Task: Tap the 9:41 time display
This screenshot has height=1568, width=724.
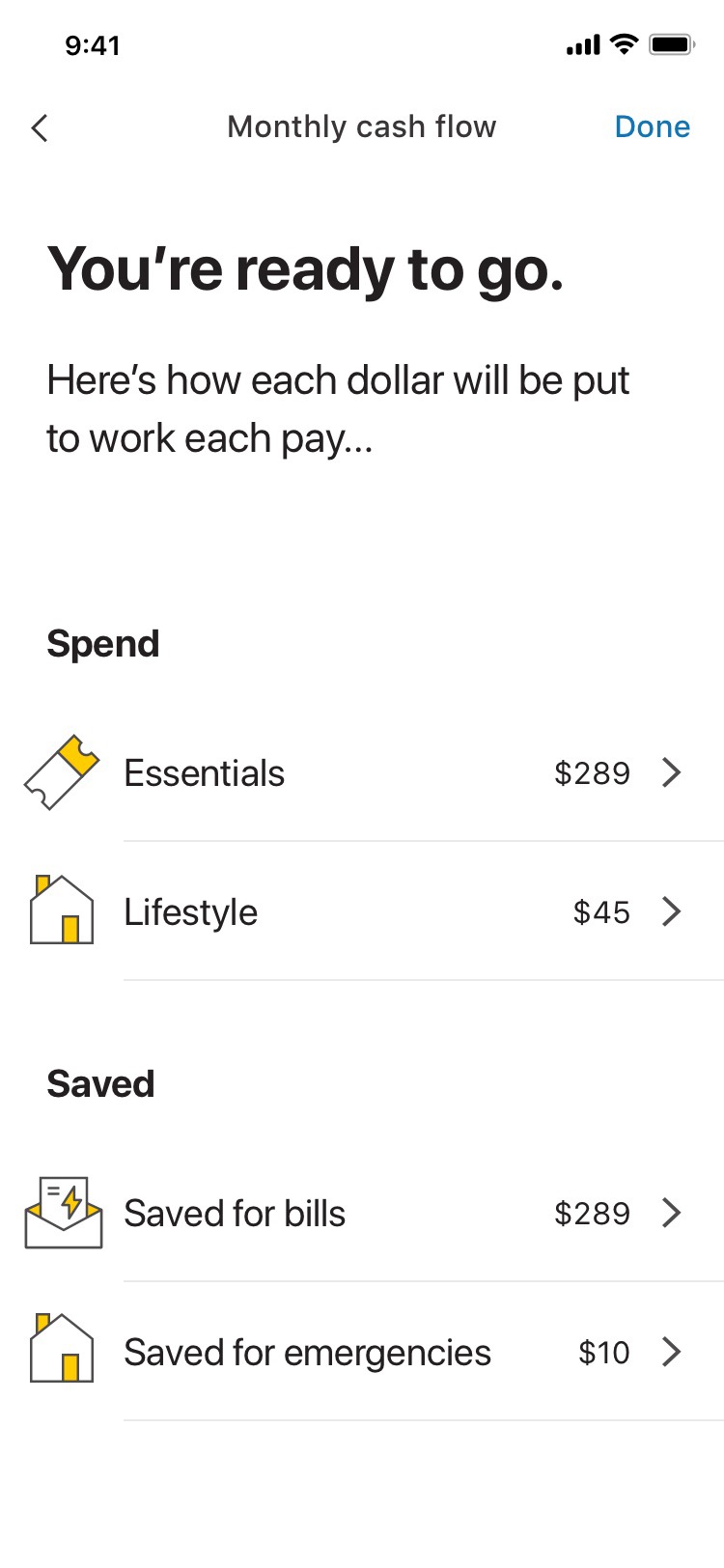Action: click(92, 44)
